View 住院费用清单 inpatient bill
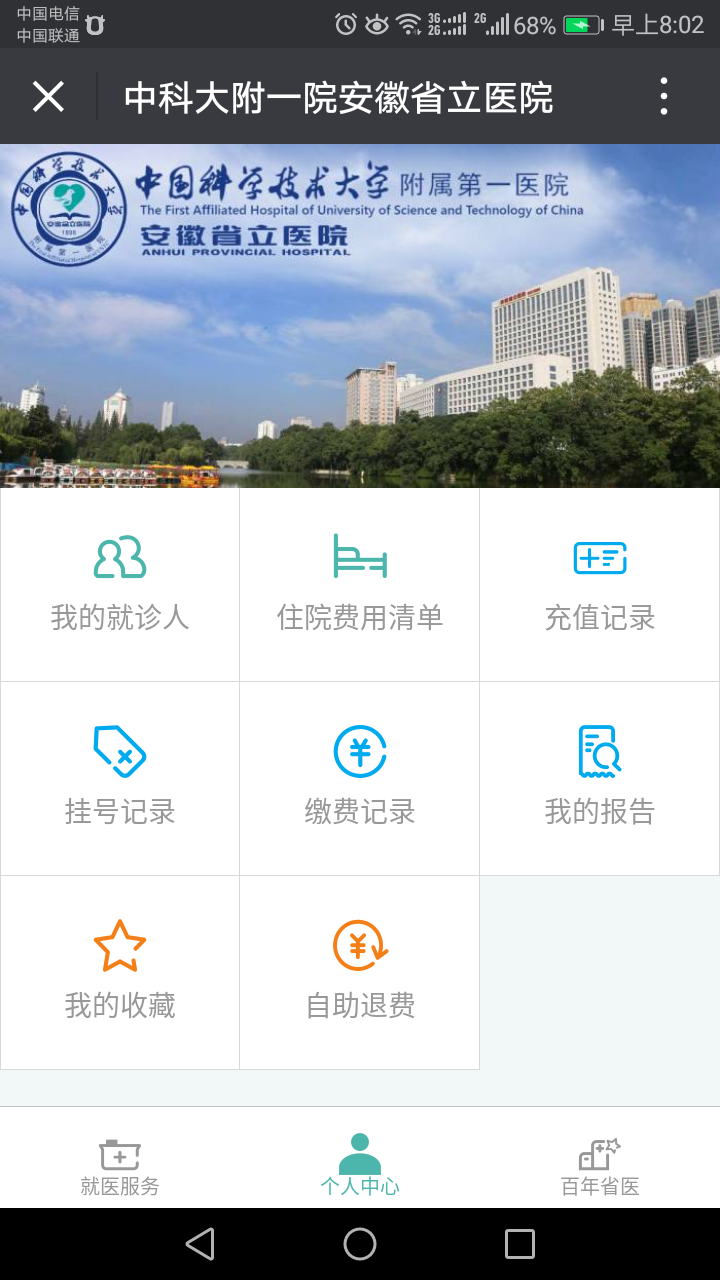 (360, 585)
